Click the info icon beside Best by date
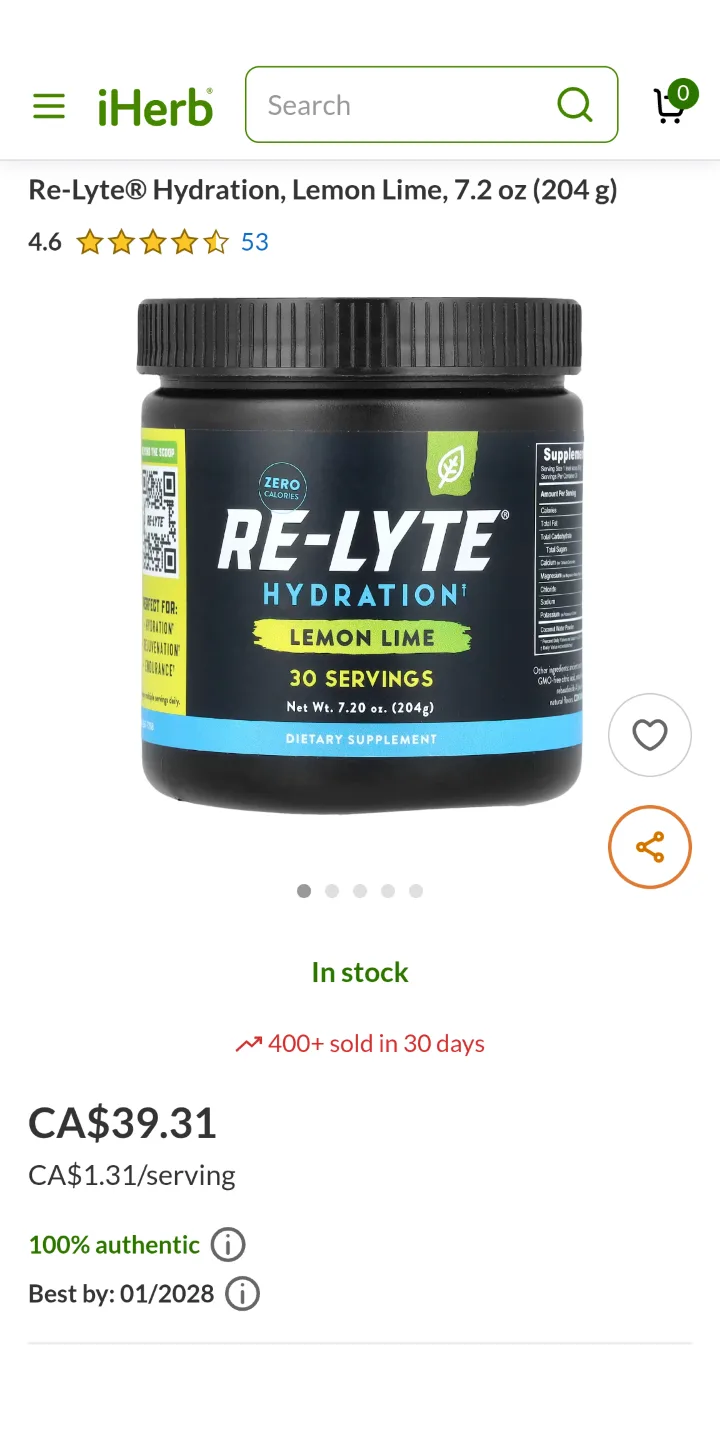720x1440 pixels. [242, 1293]
